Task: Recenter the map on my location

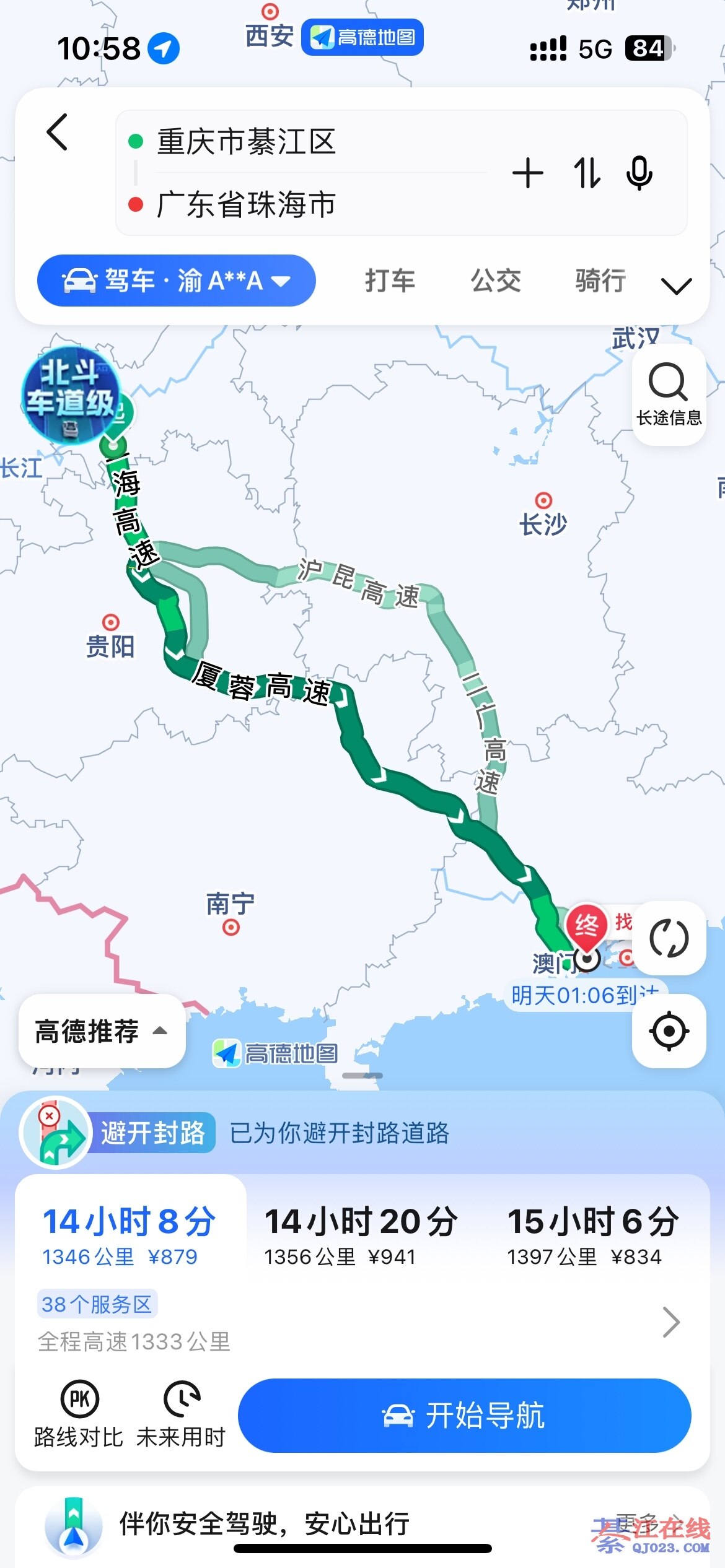Action: (x=669, y=1031)
